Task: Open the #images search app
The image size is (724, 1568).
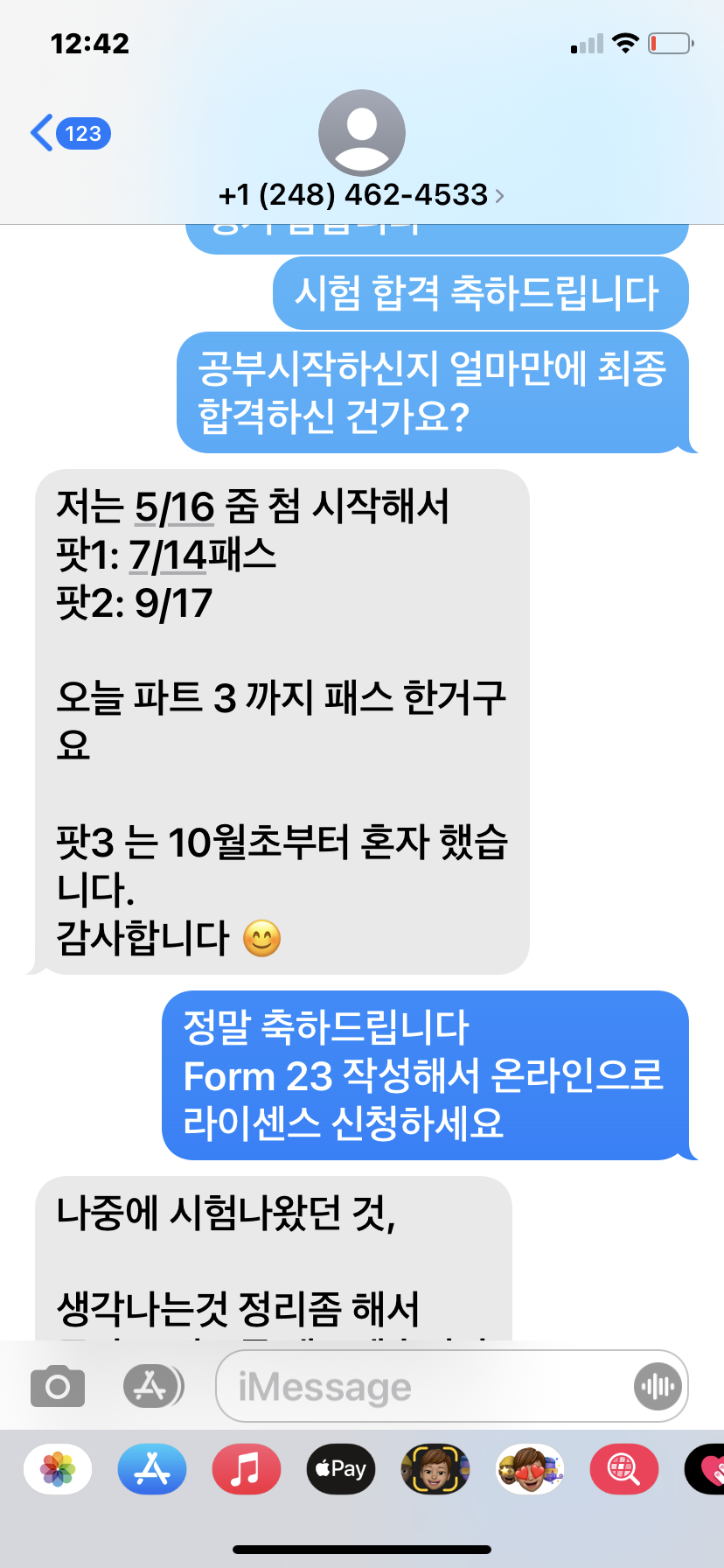Action: (x=623, y=1469)
